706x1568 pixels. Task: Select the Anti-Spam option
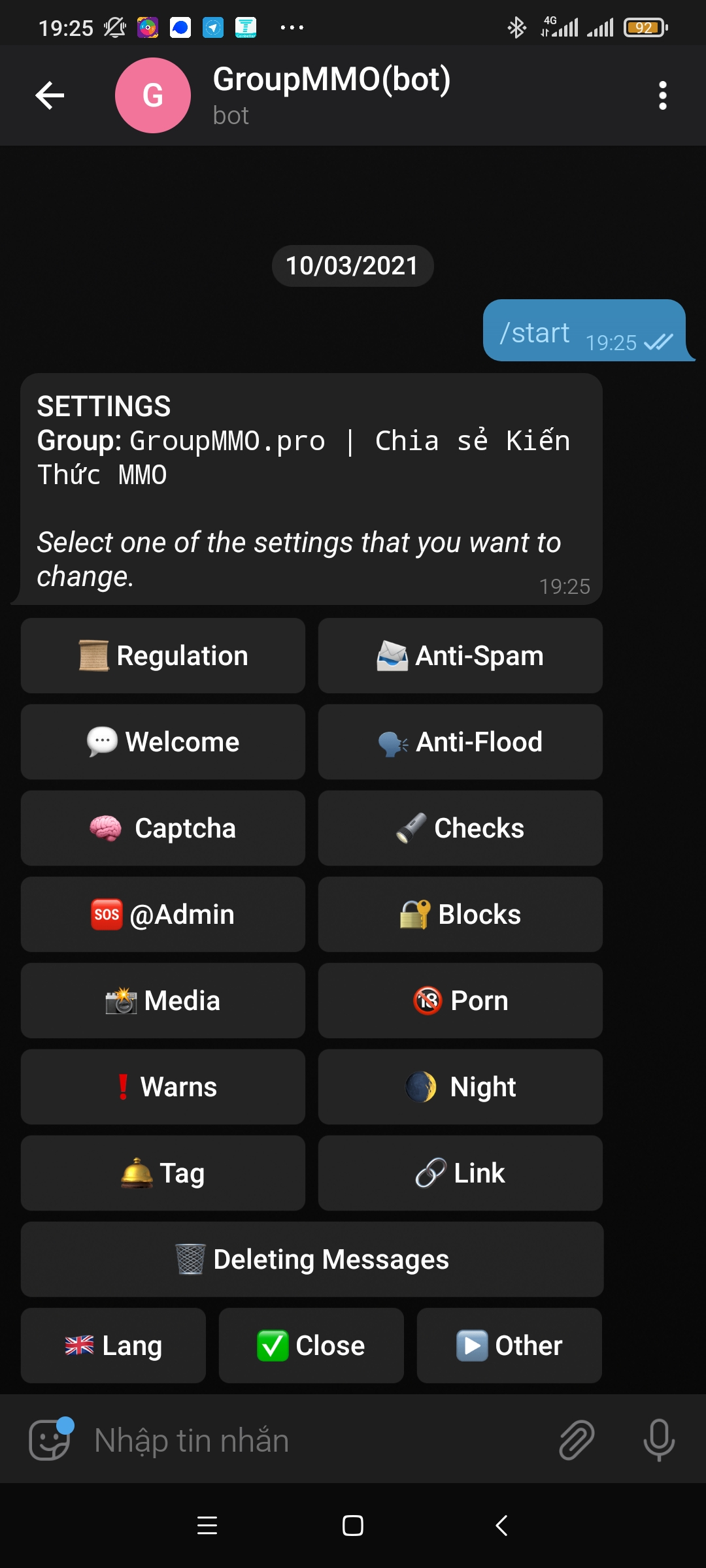(x=460, y=655)
